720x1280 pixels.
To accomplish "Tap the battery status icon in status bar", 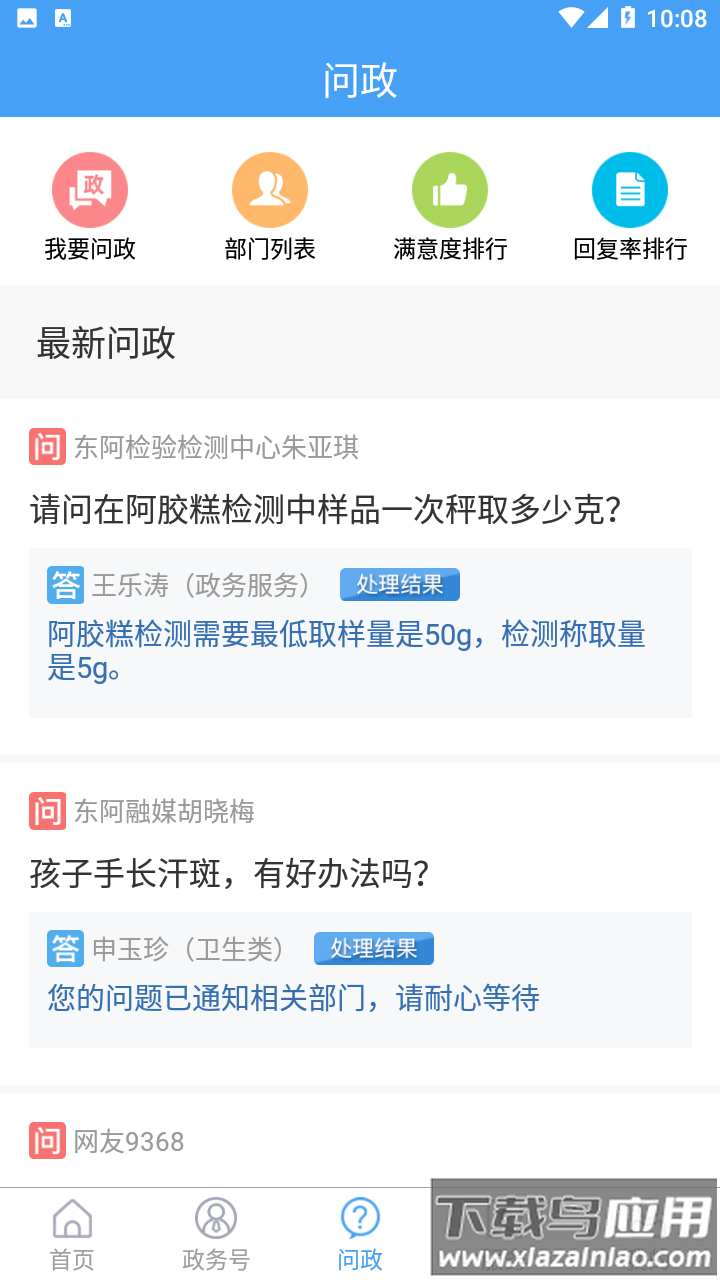I will click(x=627, y=16).
